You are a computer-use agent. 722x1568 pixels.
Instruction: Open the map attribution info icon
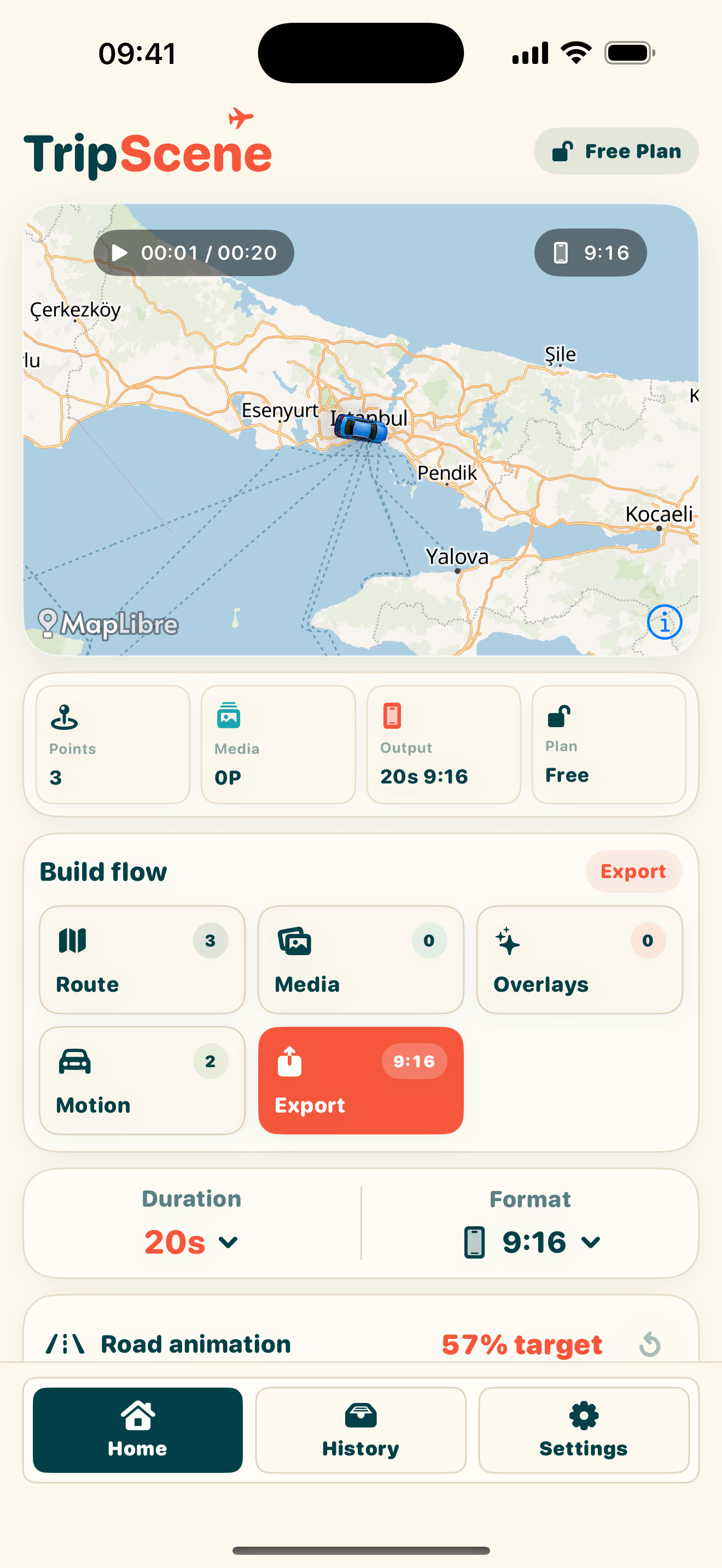pyautogui.click(x=663, y=622)
